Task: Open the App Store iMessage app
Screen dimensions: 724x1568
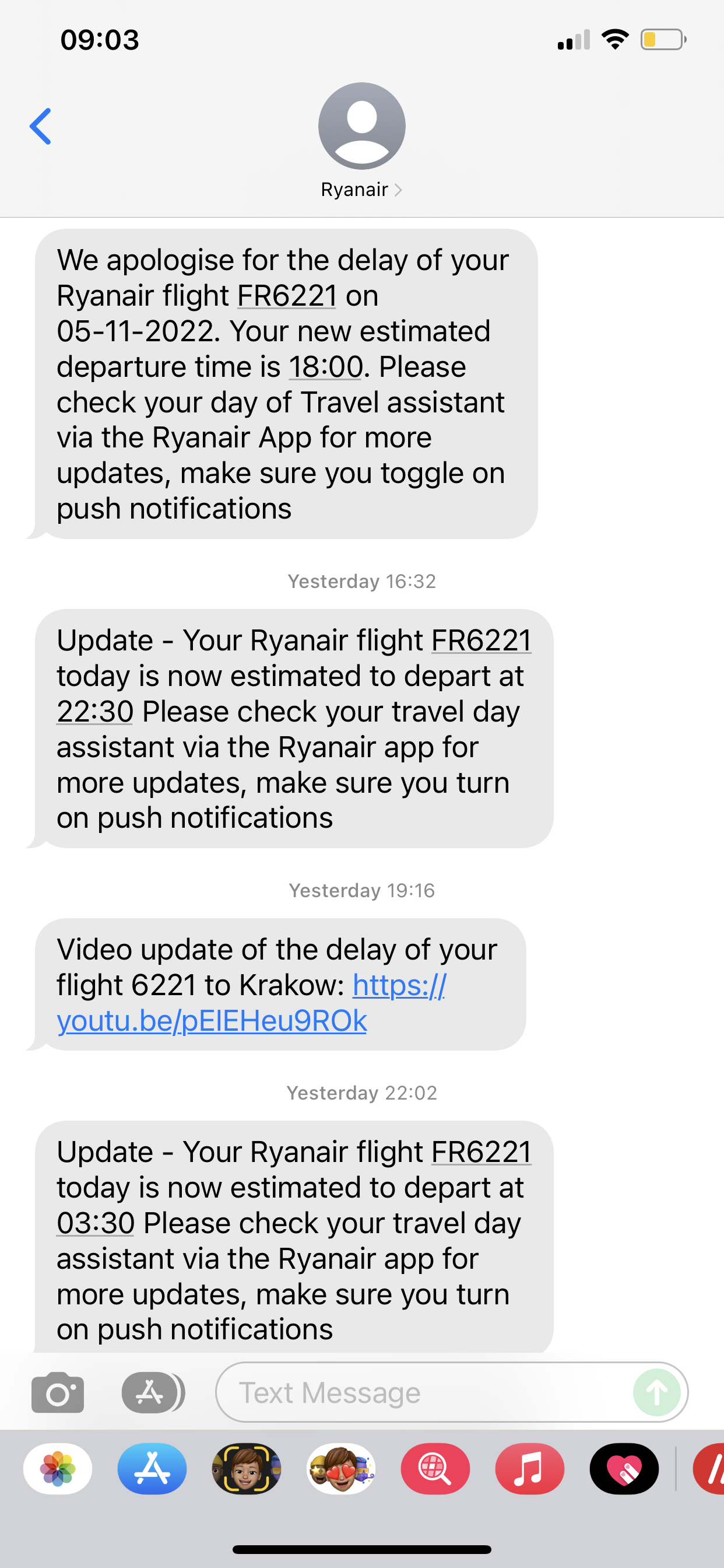Action: (x=152, y=1469)
